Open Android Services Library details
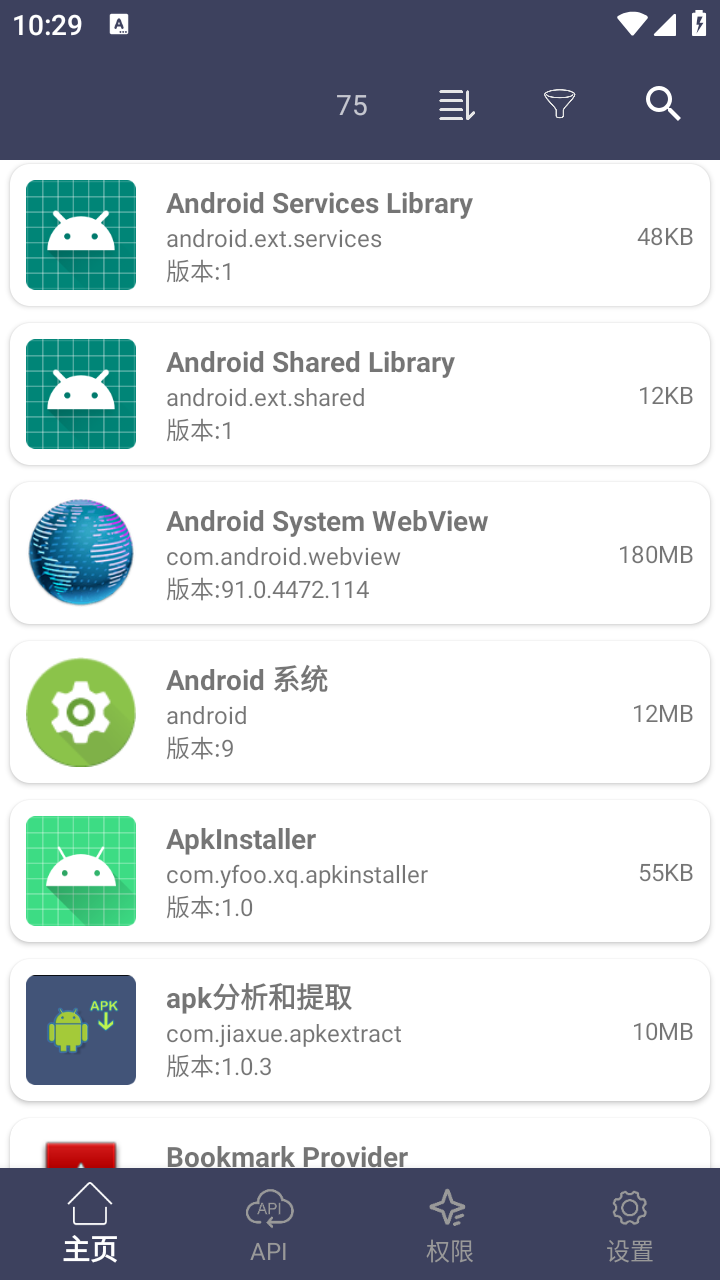The height and width of the screenshot is (1280, 720). pyautogui.click(x=360, y=236)
